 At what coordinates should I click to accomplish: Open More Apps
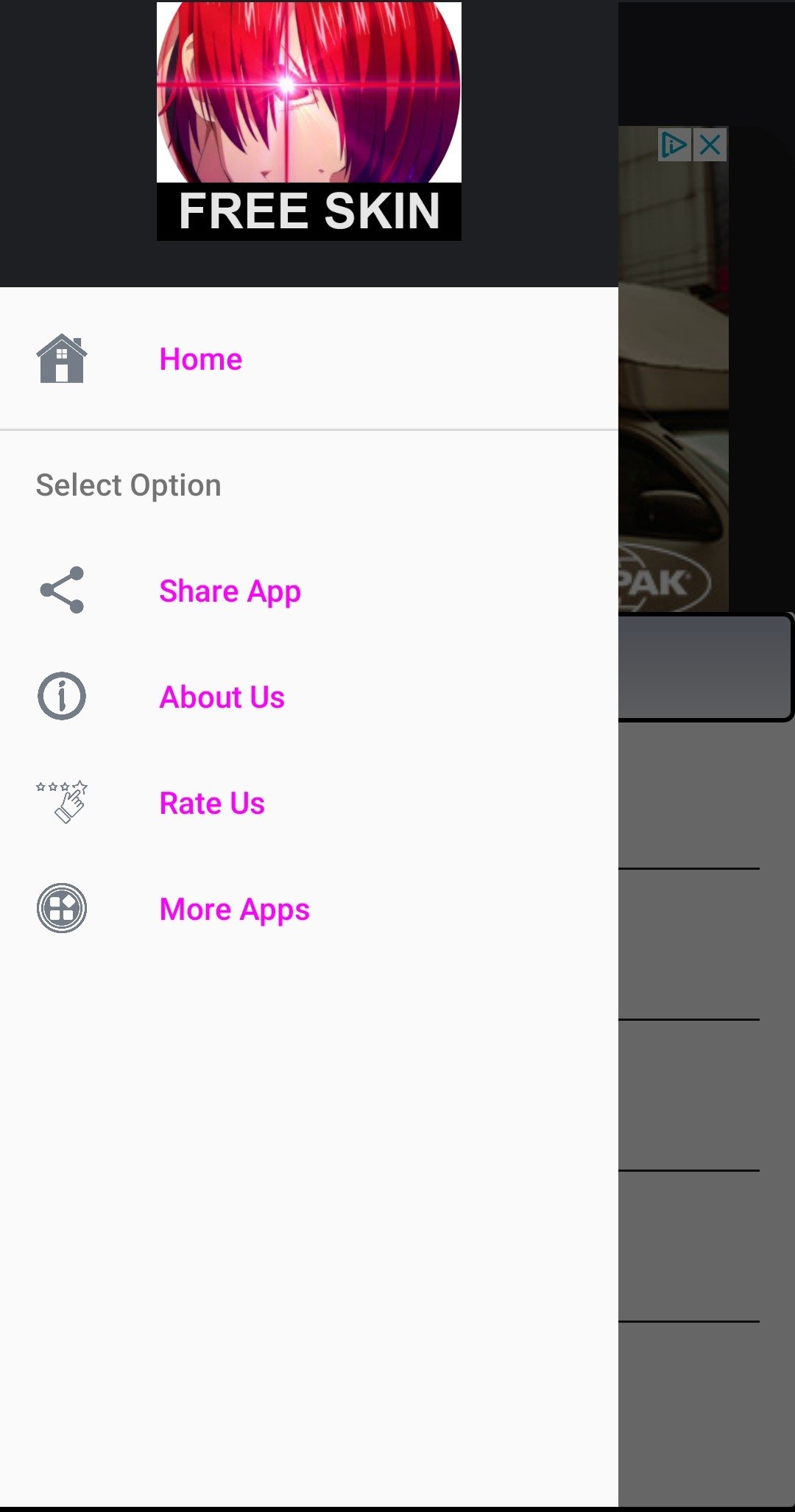pos(309,909)
